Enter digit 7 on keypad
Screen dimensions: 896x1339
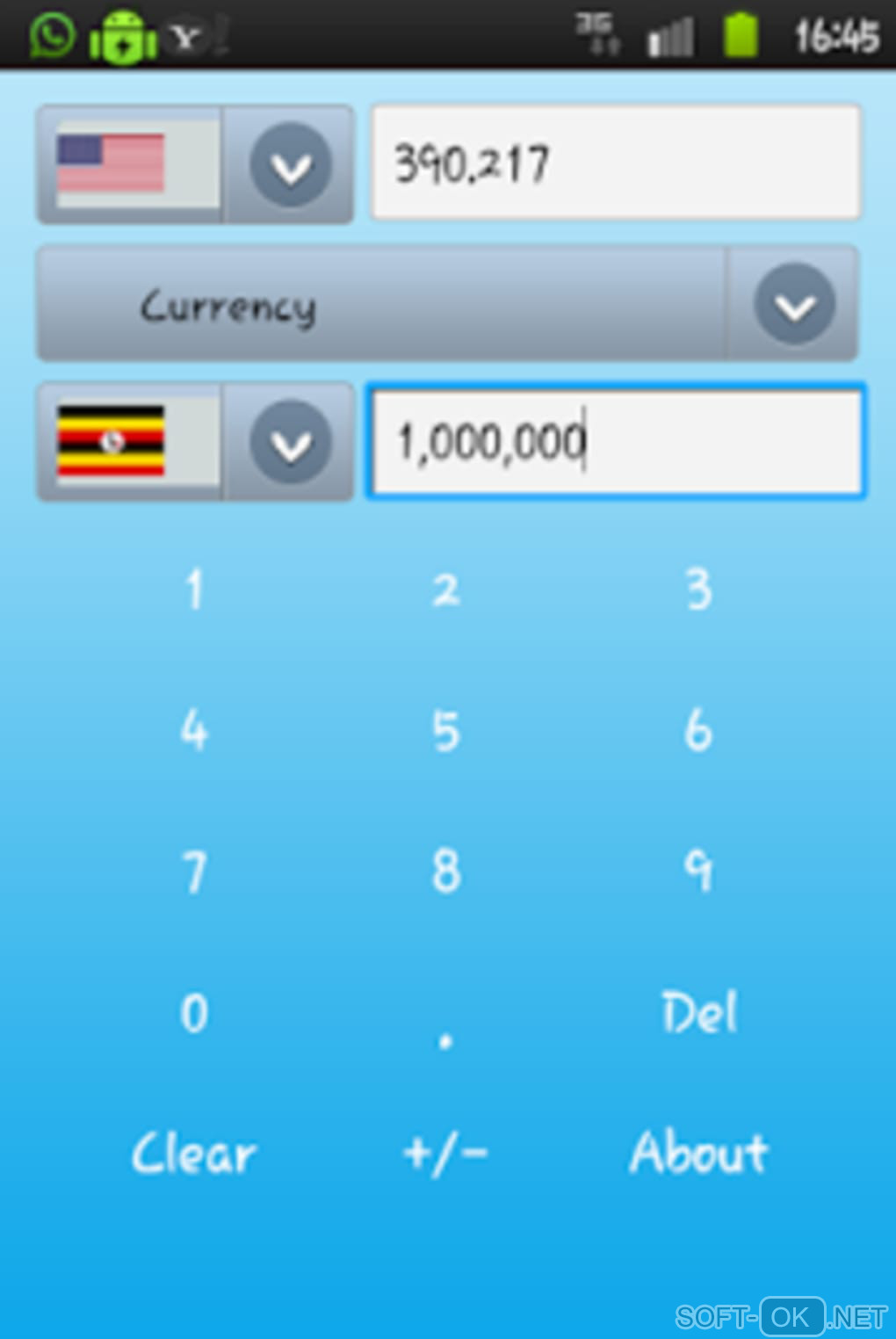[x=194, y=871]
